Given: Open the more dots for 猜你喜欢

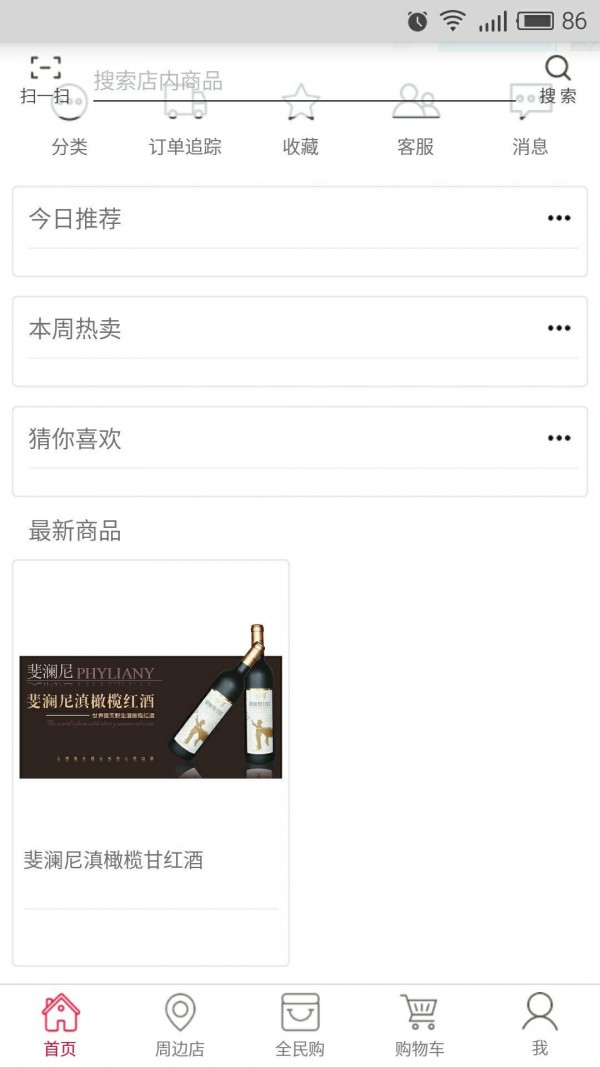Looking at the screenshot, I should tap(558, 439).
